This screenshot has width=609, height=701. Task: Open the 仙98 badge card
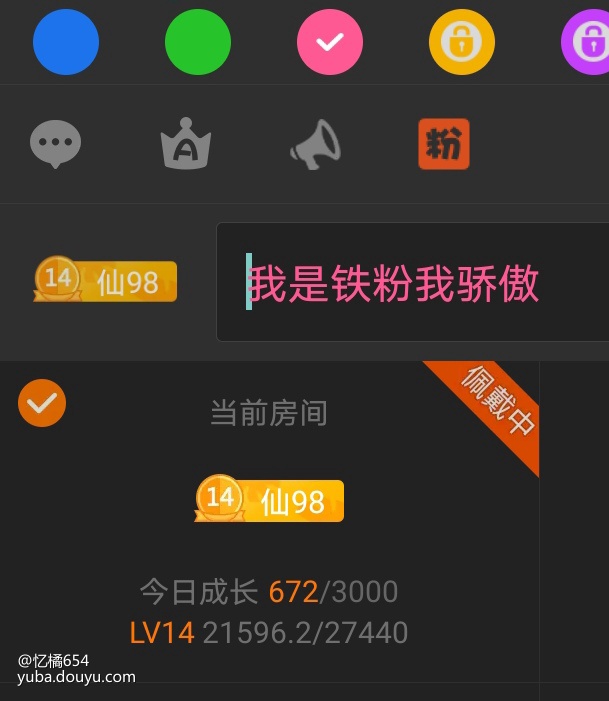tap(269, 500)
